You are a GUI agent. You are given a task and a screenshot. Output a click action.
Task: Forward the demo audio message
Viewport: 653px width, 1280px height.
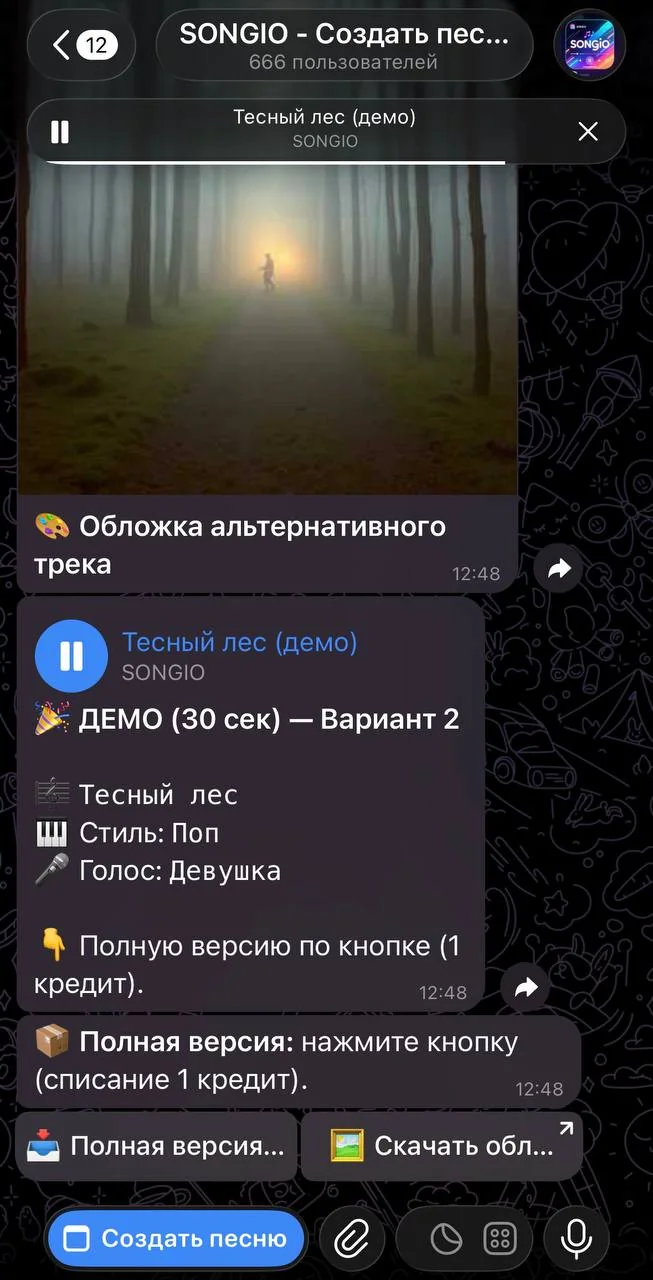pos(526,989)
